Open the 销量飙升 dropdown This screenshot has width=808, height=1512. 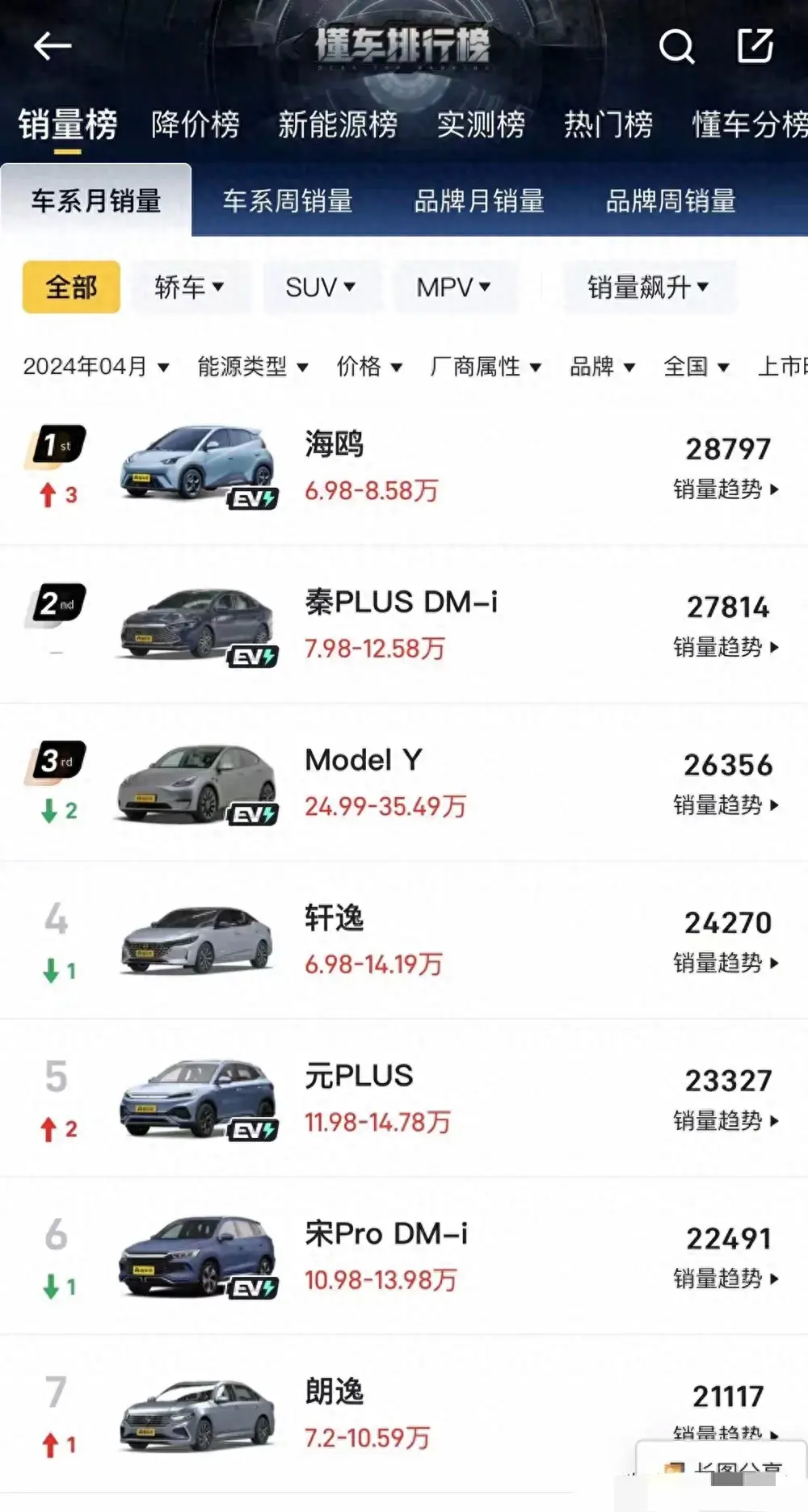click(x=648, y=287)
